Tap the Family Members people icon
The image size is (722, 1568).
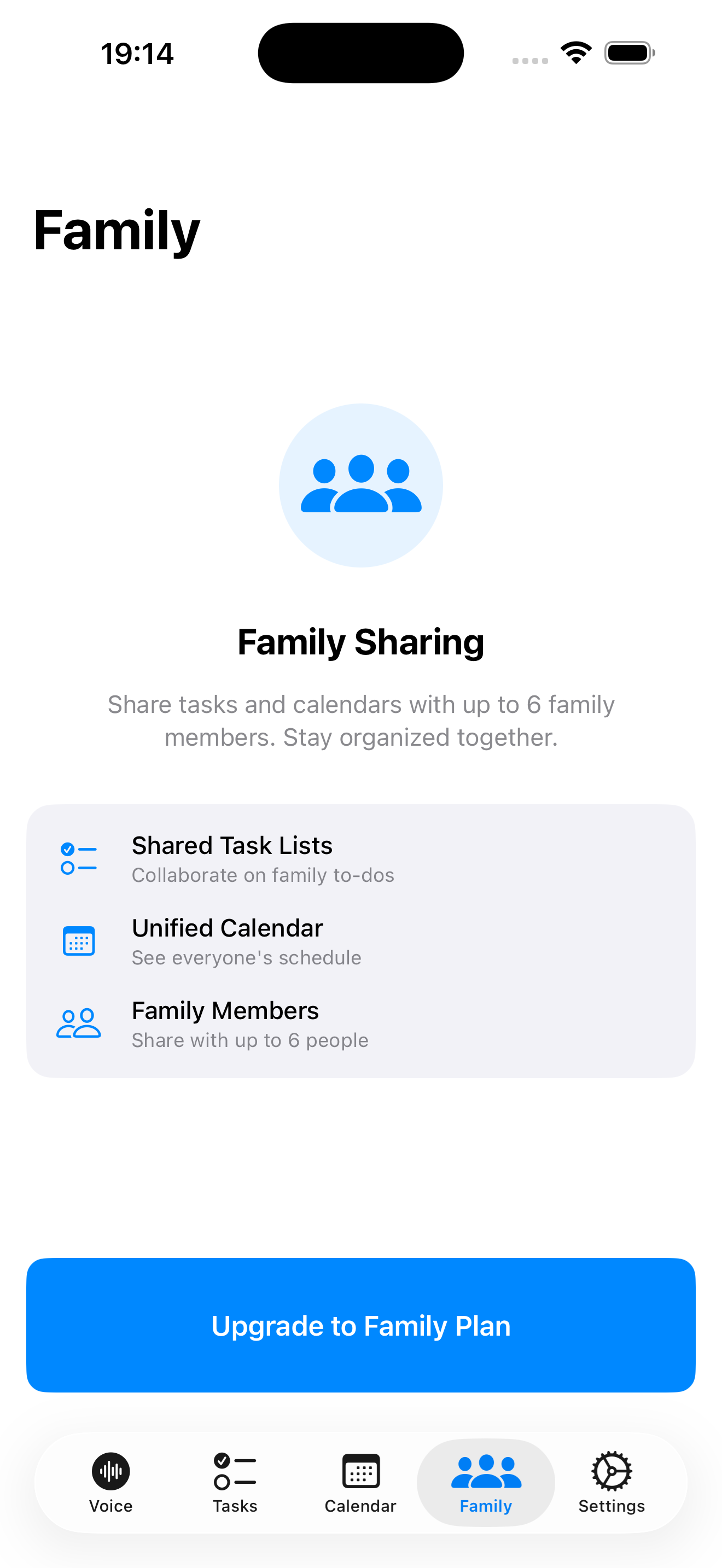pos(79,1022)
